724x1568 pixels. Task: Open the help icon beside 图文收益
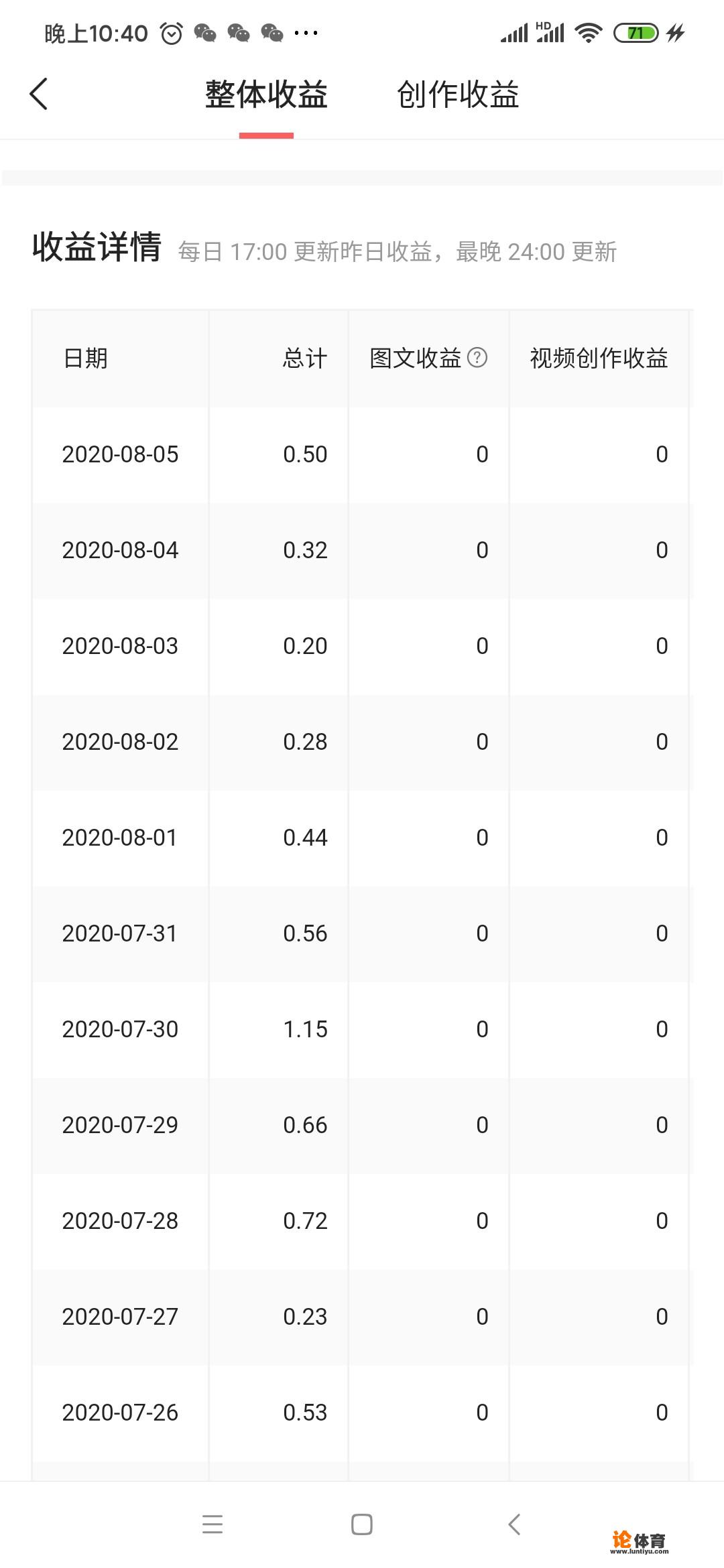pyautogui.click(x=477, y=358)
